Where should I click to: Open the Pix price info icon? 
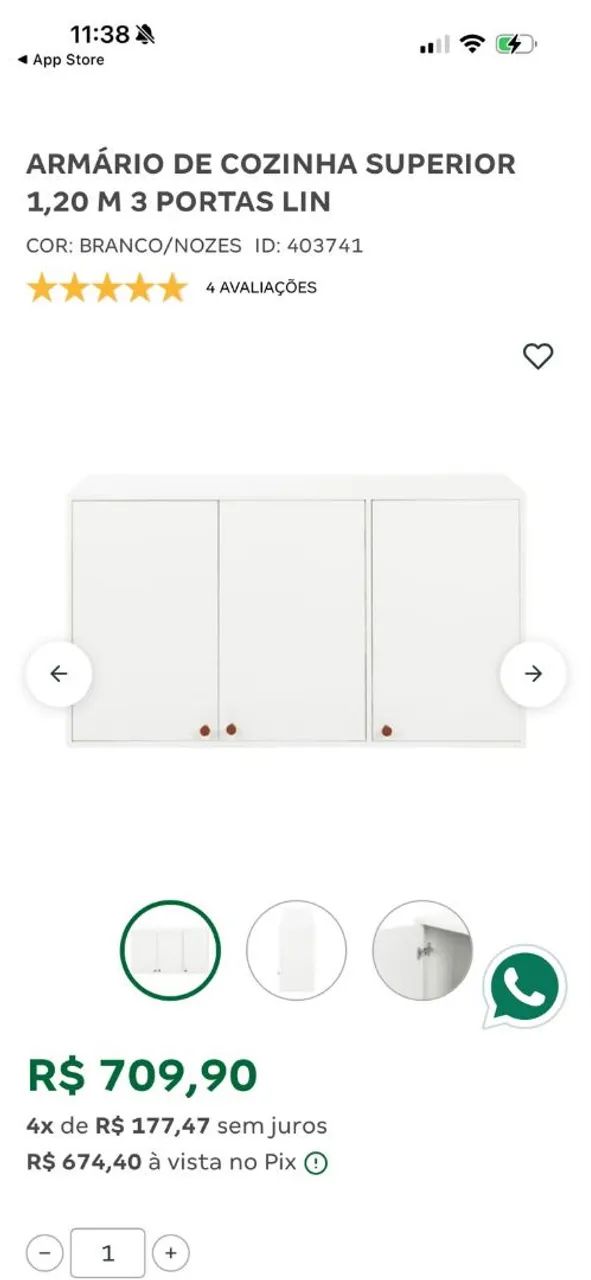point(316,1163)
